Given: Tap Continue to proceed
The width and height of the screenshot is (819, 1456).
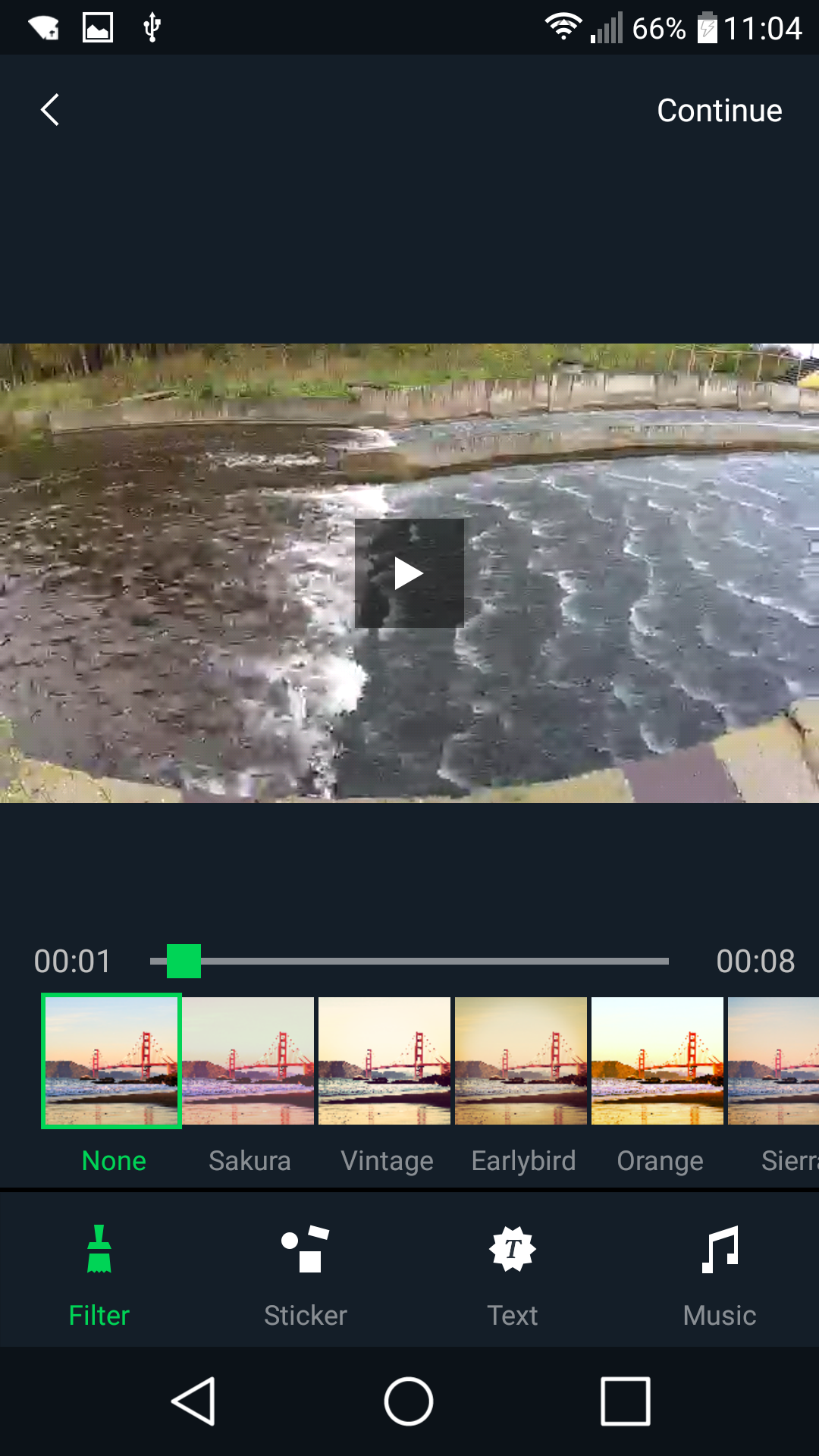Looking at the screenshot, I should click(x=719, y=111).
